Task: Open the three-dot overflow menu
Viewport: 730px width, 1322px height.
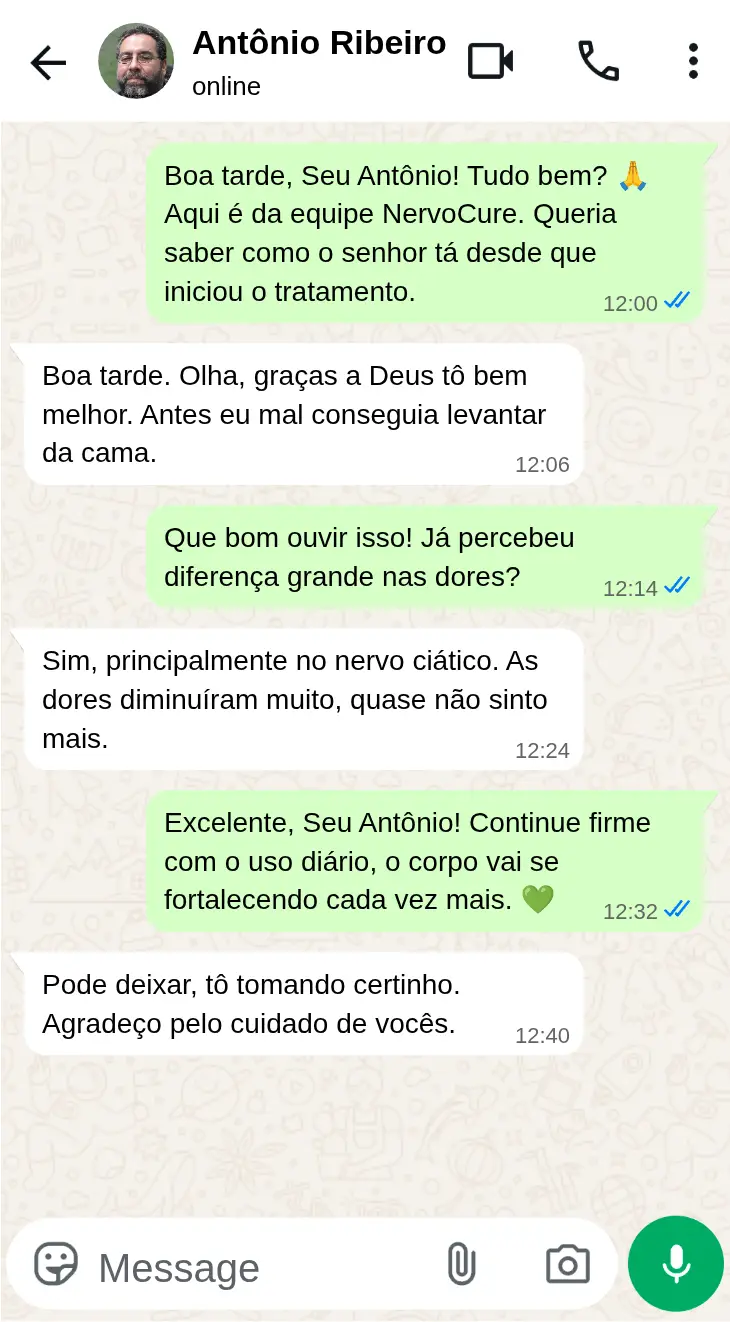Action: [693, 62]
